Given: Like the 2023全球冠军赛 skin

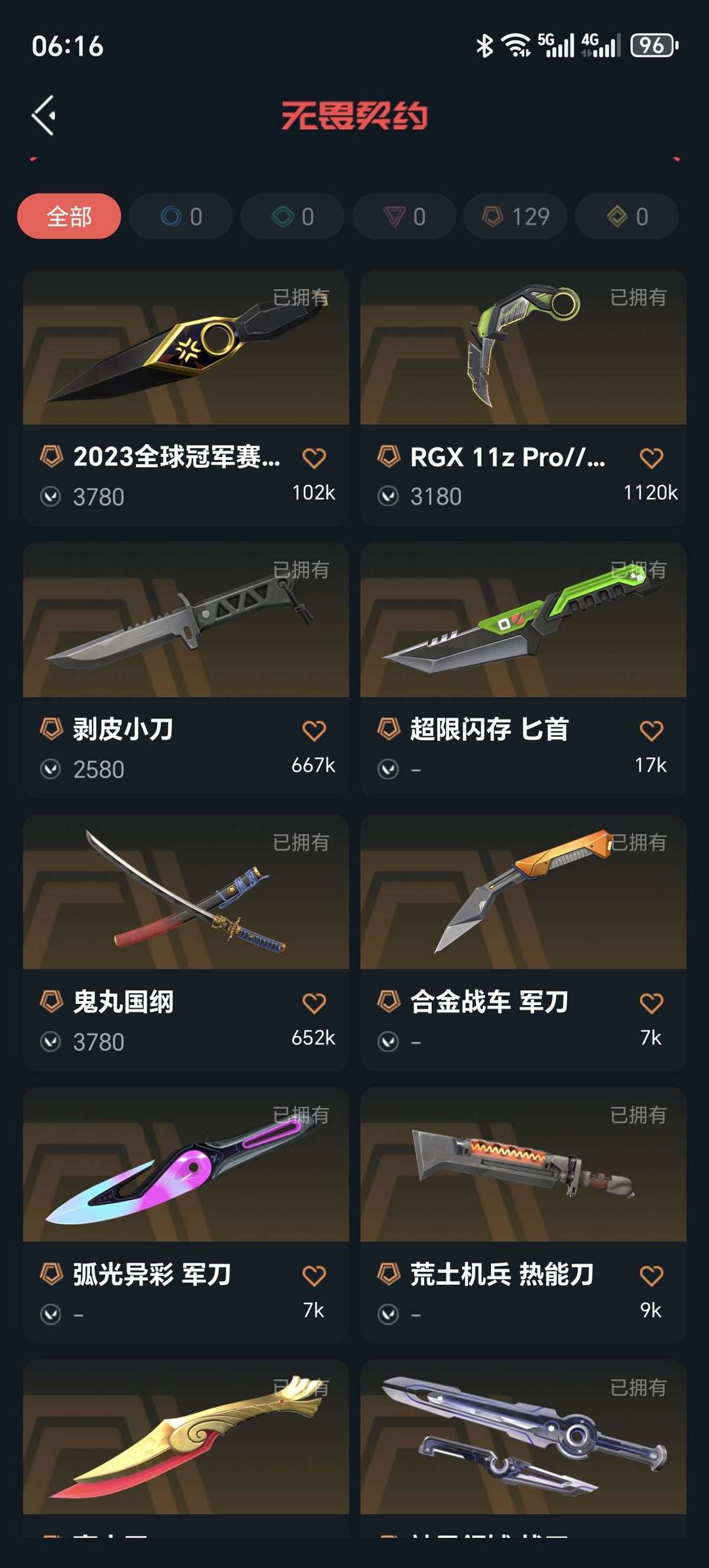Looking at the screenshot, I should click(x=314, y=458).
